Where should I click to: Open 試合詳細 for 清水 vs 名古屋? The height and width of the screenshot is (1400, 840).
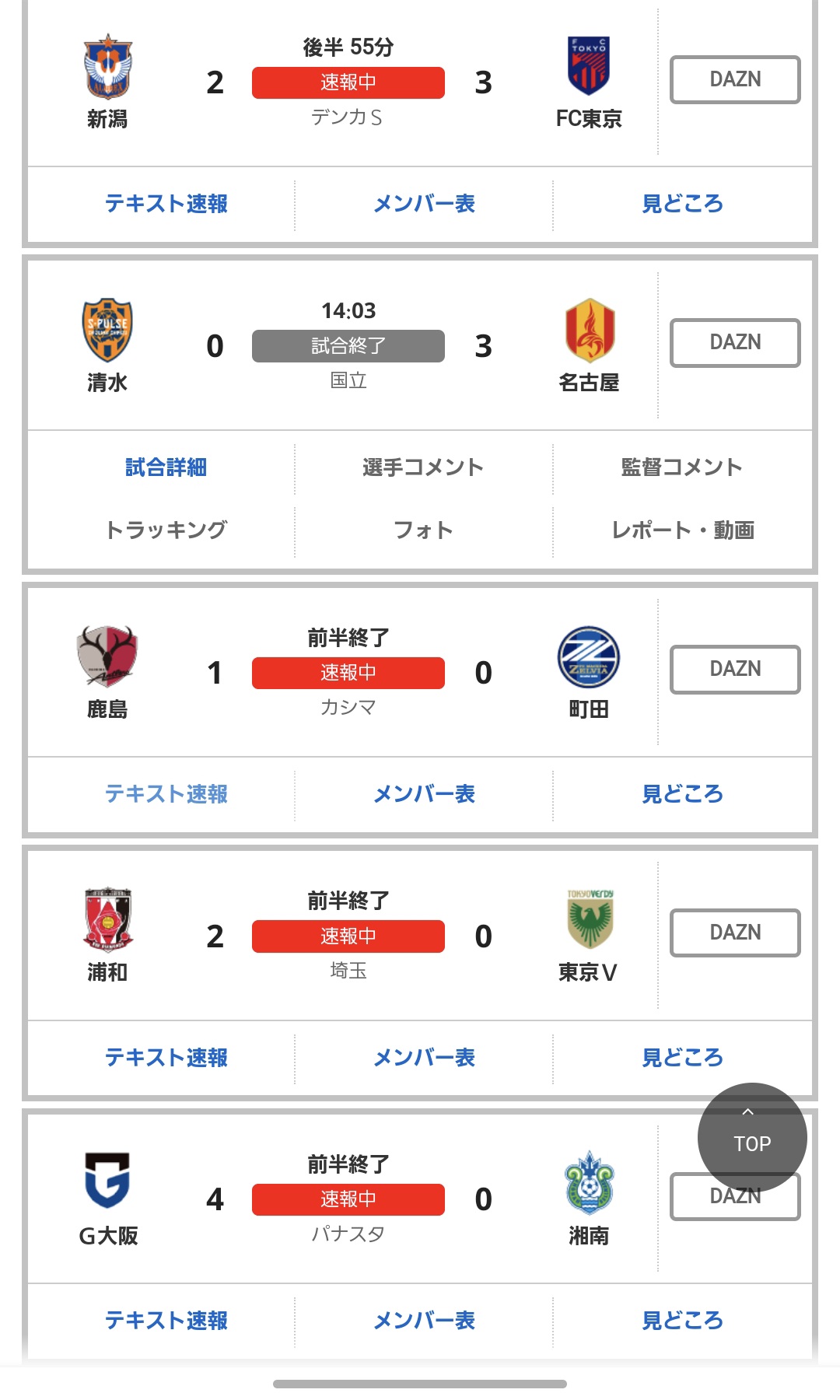166,467
